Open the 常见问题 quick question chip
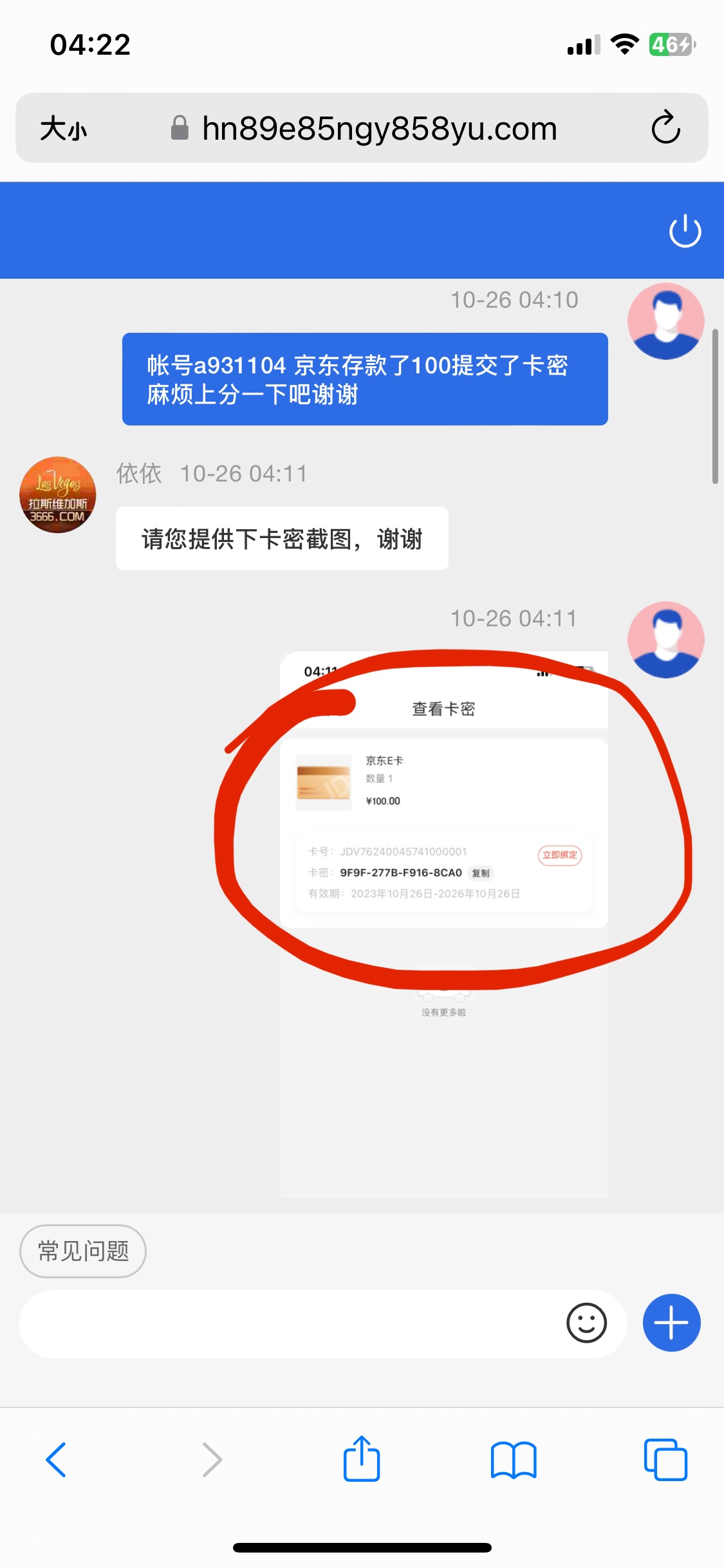The width and height of the screenshot is (724, 1568). (x=83, y=1251)
